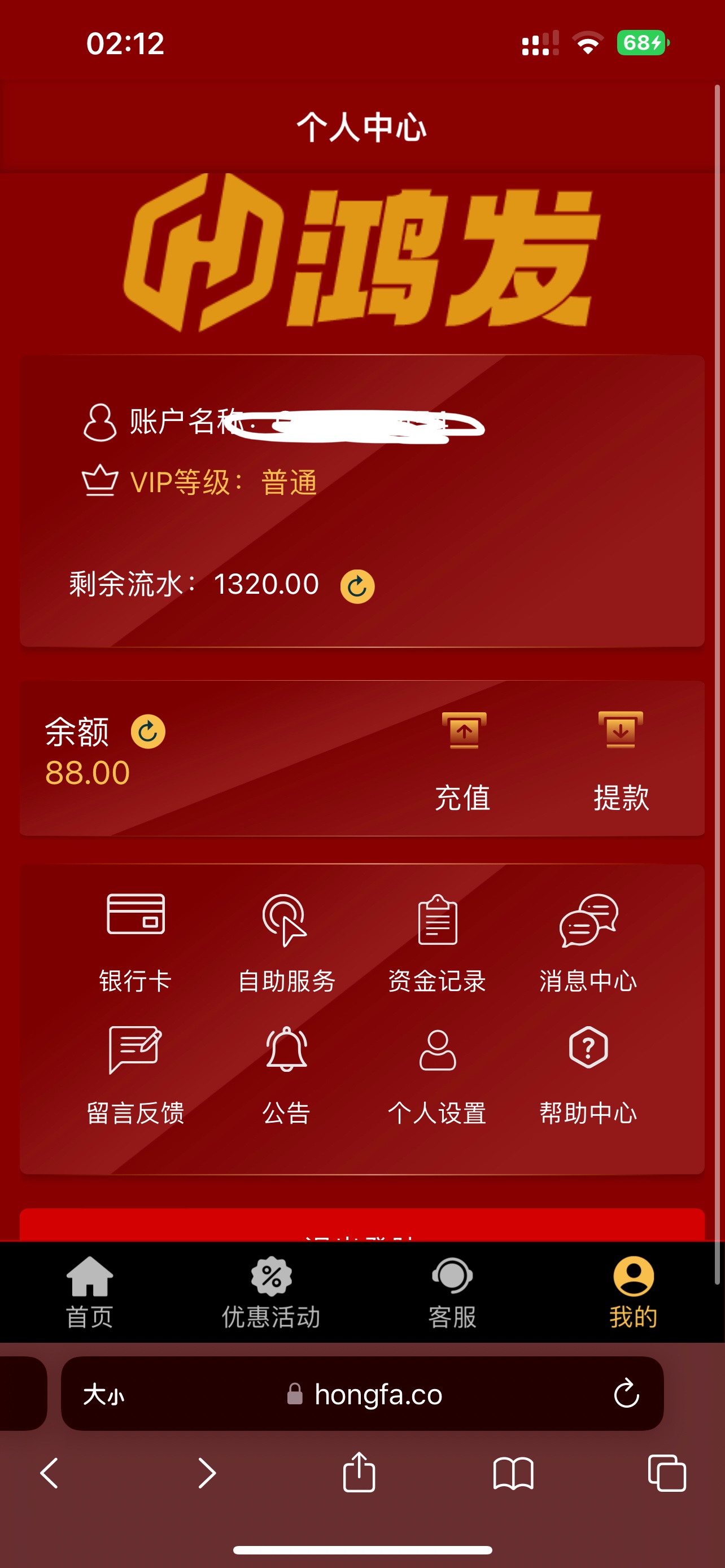Tap the browser share button
Image resolution: width=725 pixels, height=1568 pixels.
click(359, 1473)
